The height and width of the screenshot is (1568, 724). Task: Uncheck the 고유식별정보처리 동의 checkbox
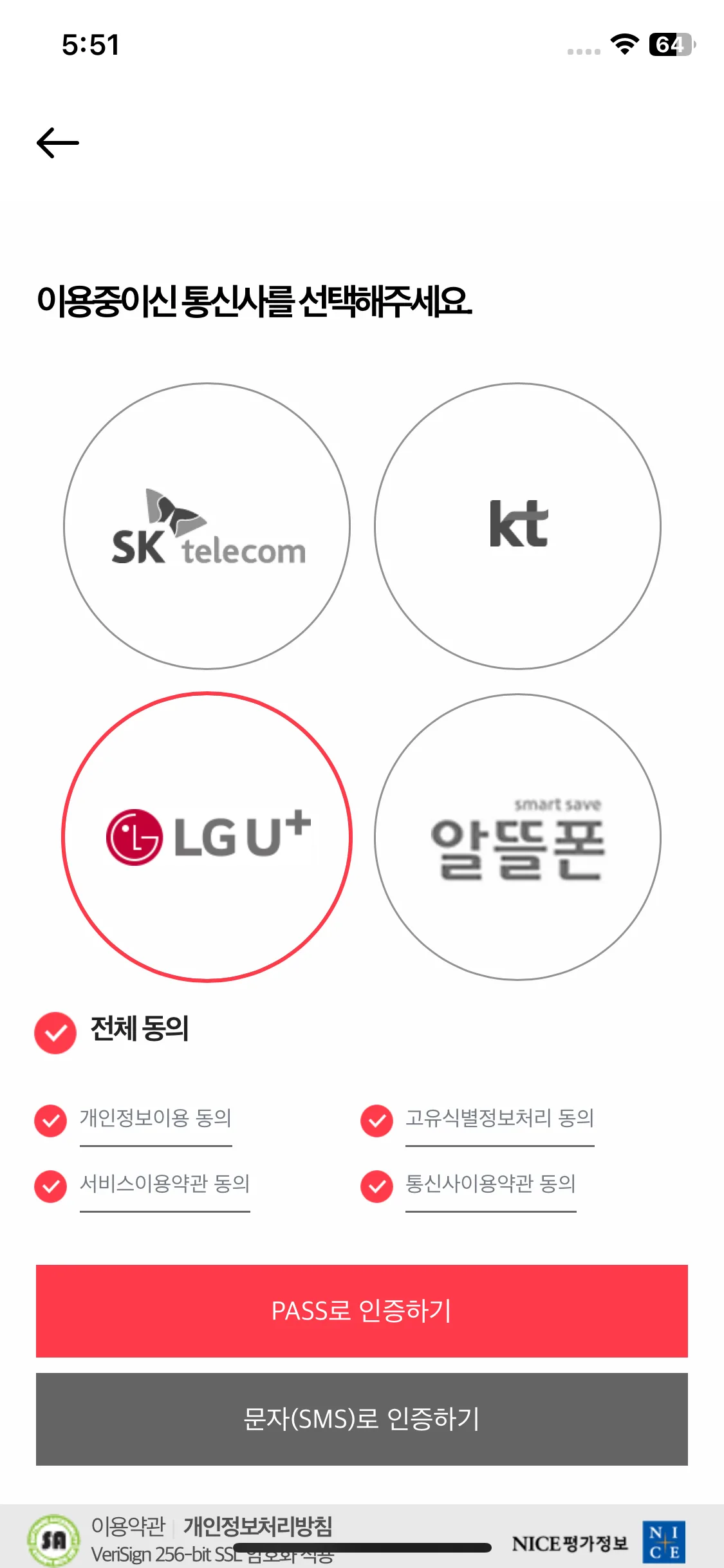coord(377,1121)
